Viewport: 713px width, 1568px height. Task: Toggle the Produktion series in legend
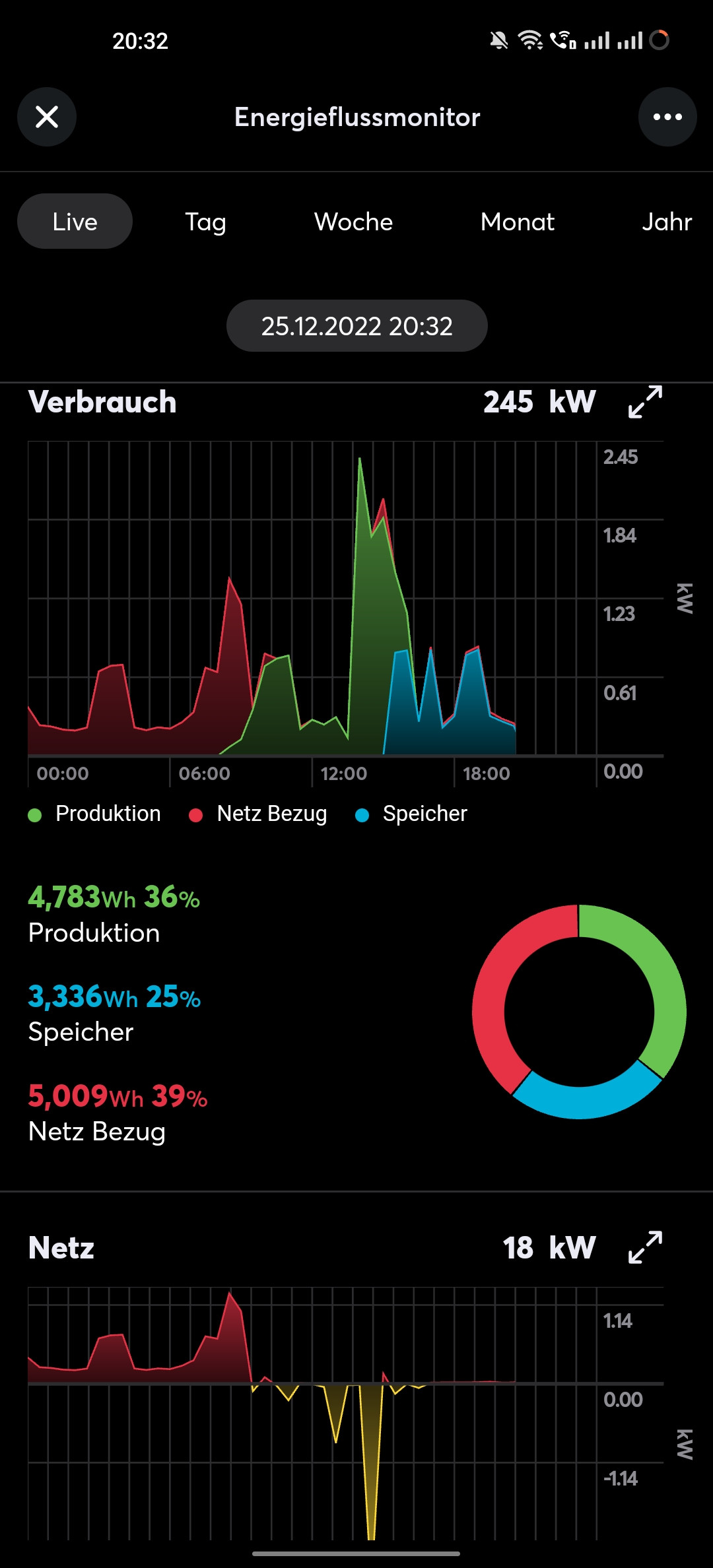click(x=96, y=814)
